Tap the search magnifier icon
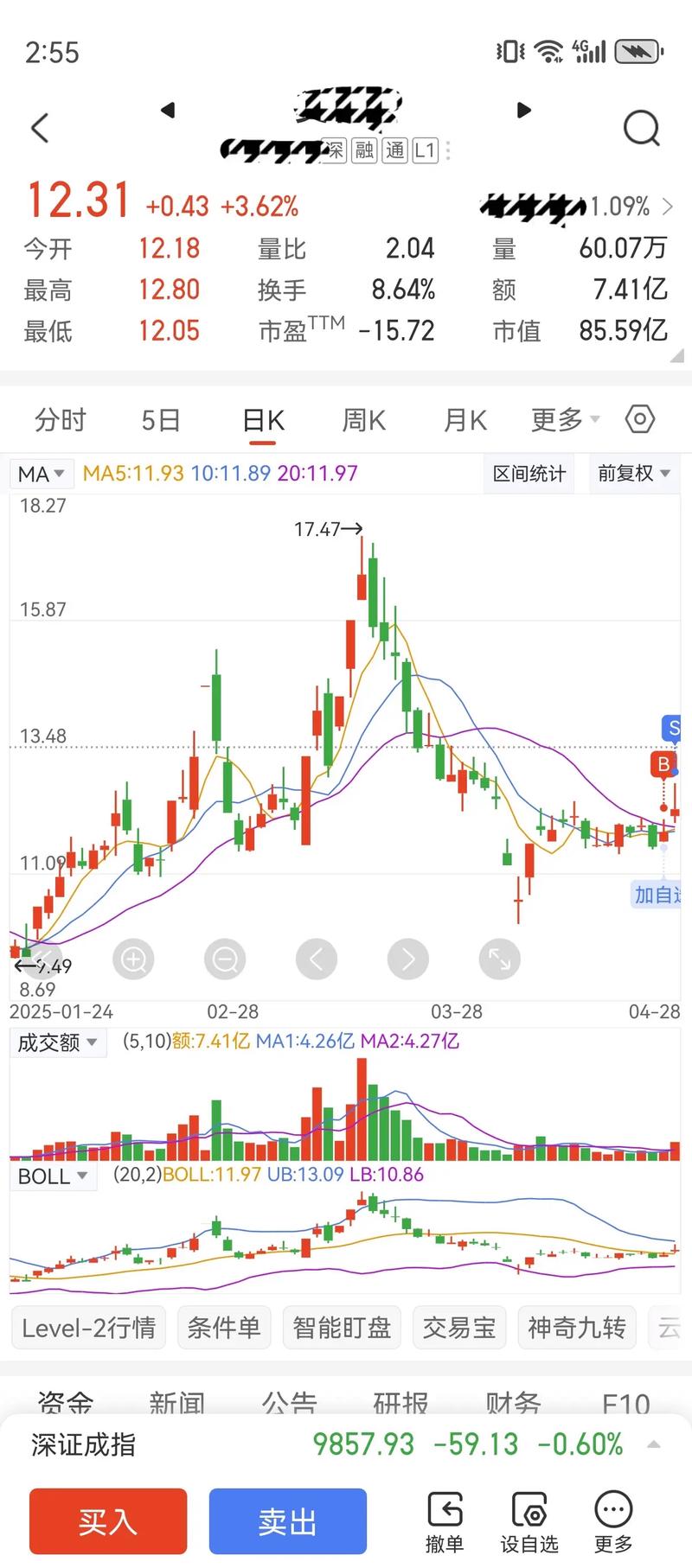The height and width of the screenshot is (1568, 692). click(641, 127)
